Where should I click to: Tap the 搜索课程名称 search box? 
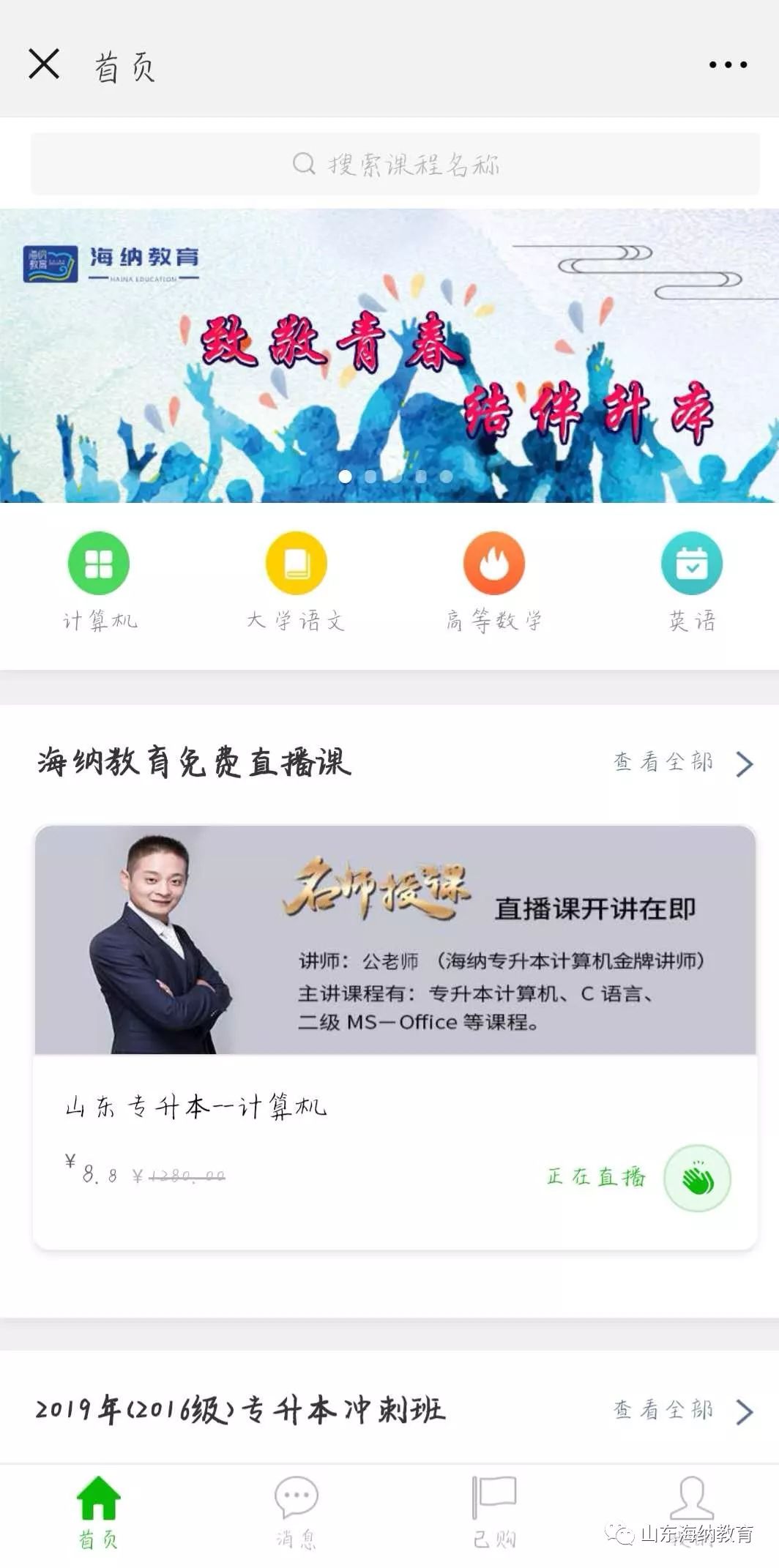point(395,164)
